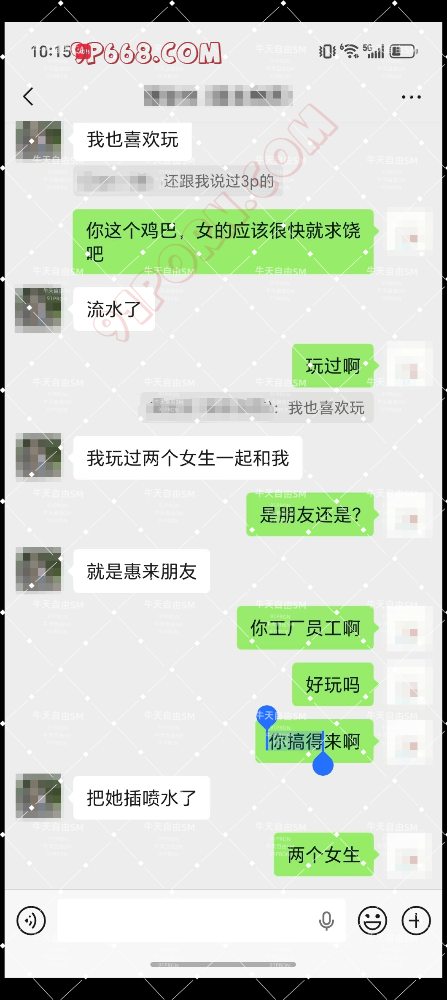
Task: Tap the message text field
Action: (202, 920)
